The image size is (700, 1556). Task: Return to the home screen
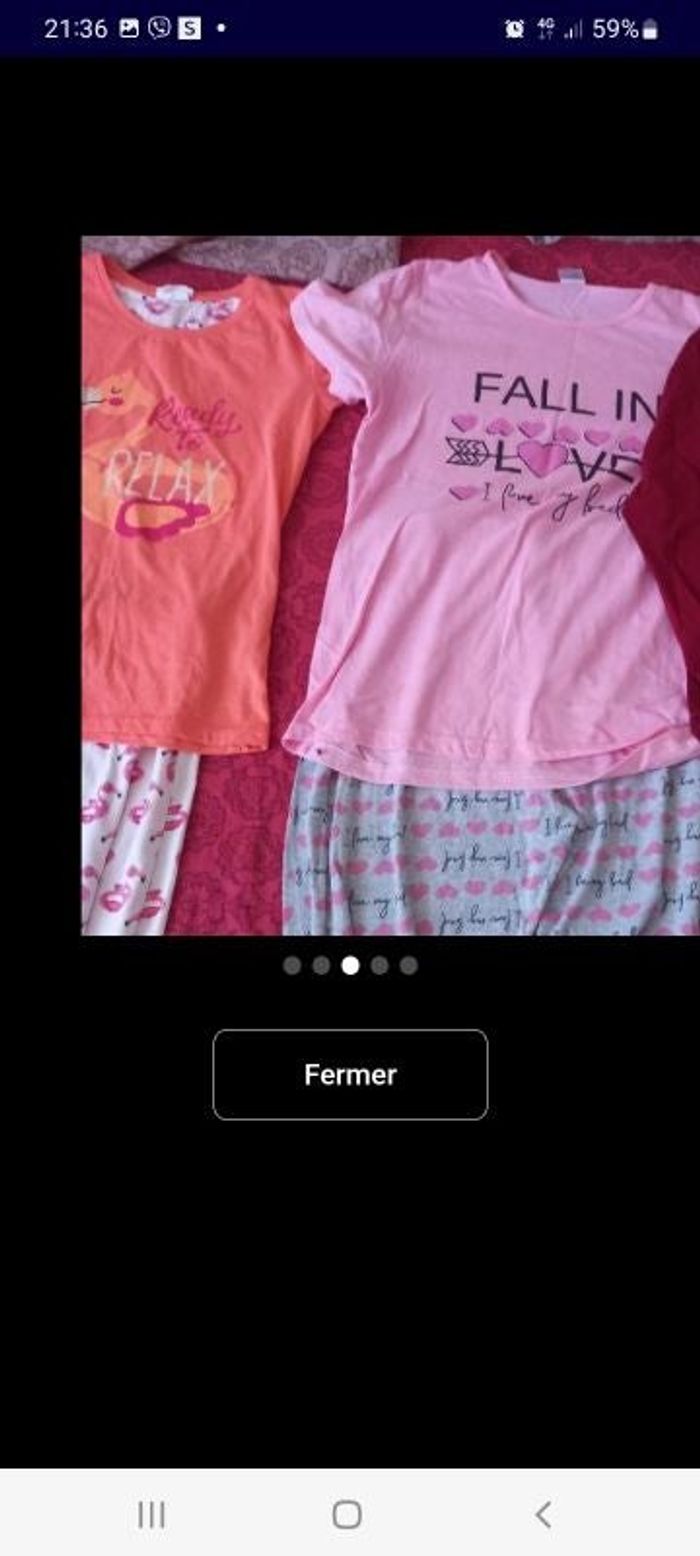tap(347, 1515)
